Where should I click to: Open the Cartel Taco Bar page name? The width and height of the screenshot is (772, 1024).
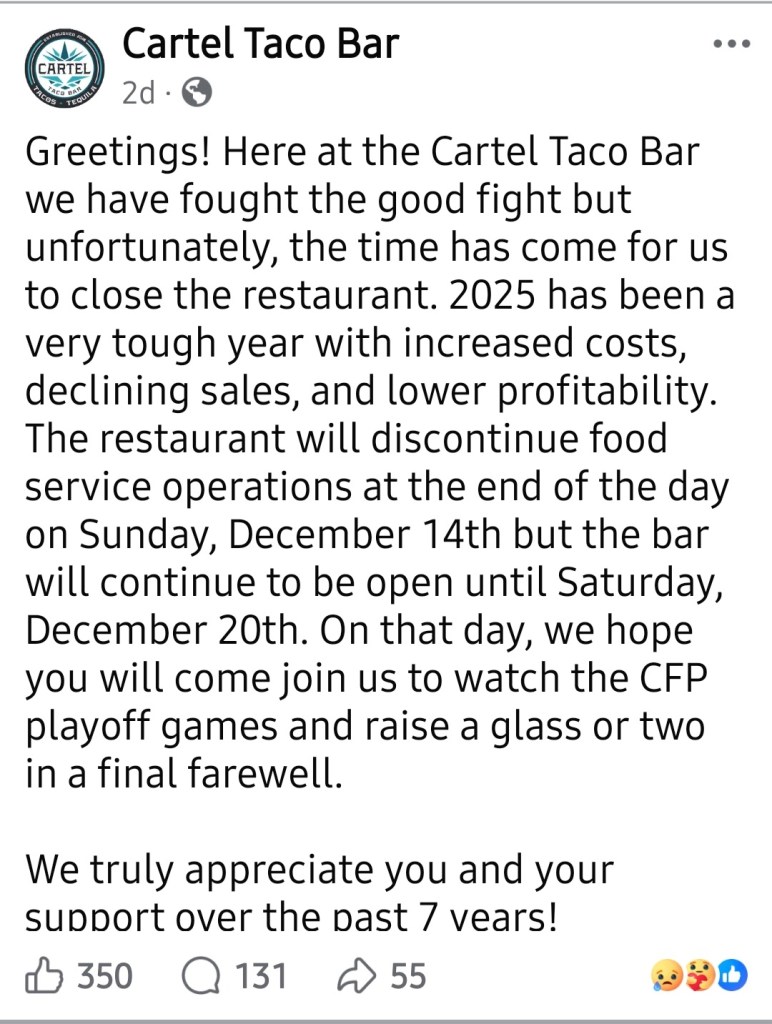pos(260,44)
